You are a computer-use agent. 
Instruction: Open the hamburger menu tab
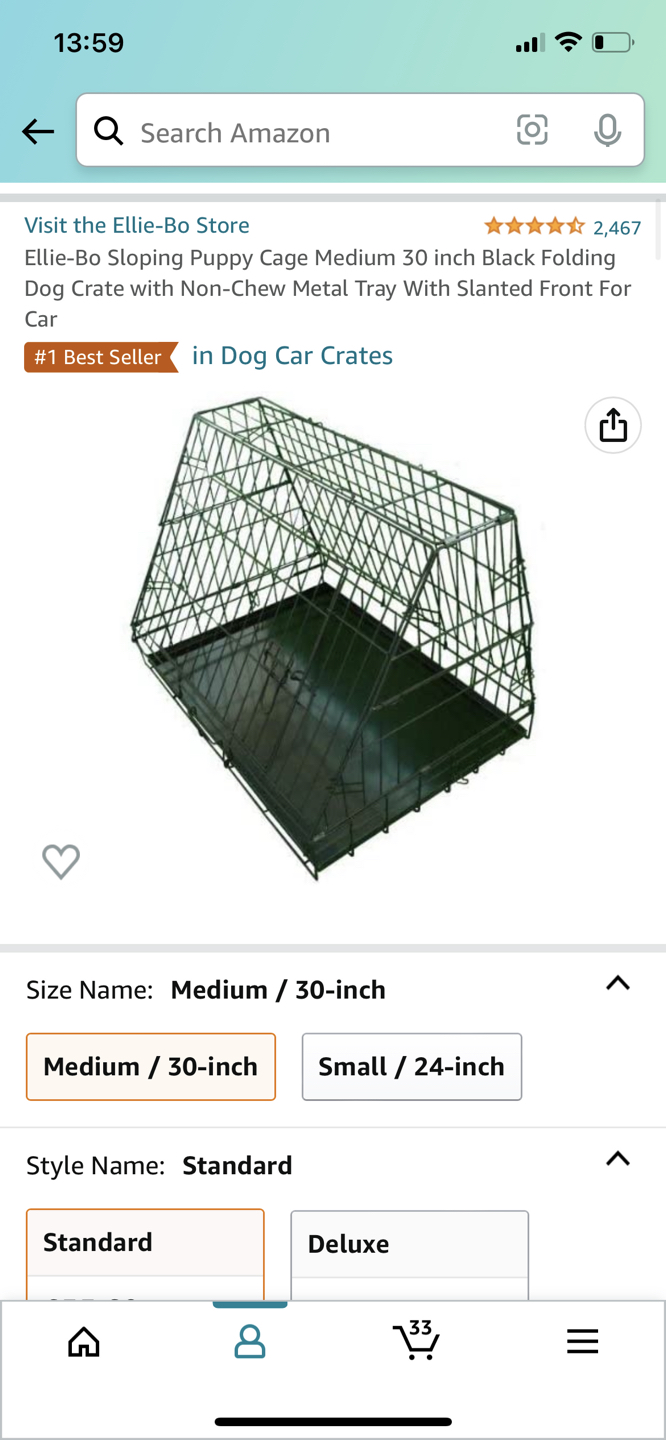tap(582, 1342)
